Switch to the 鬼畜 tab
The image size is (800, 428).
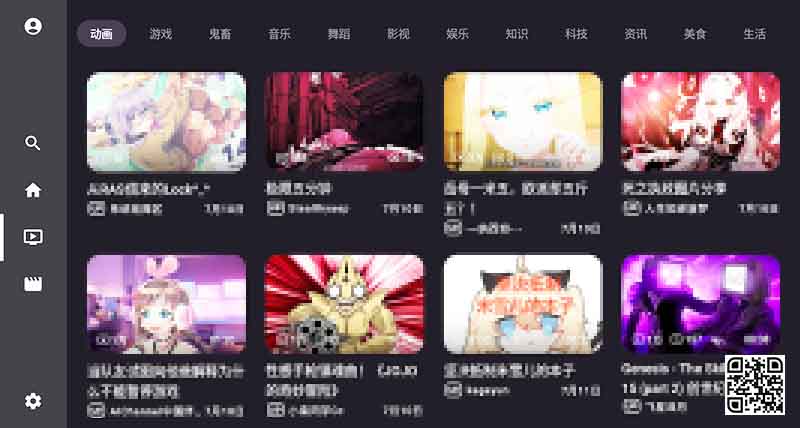(x=220, y=34)
